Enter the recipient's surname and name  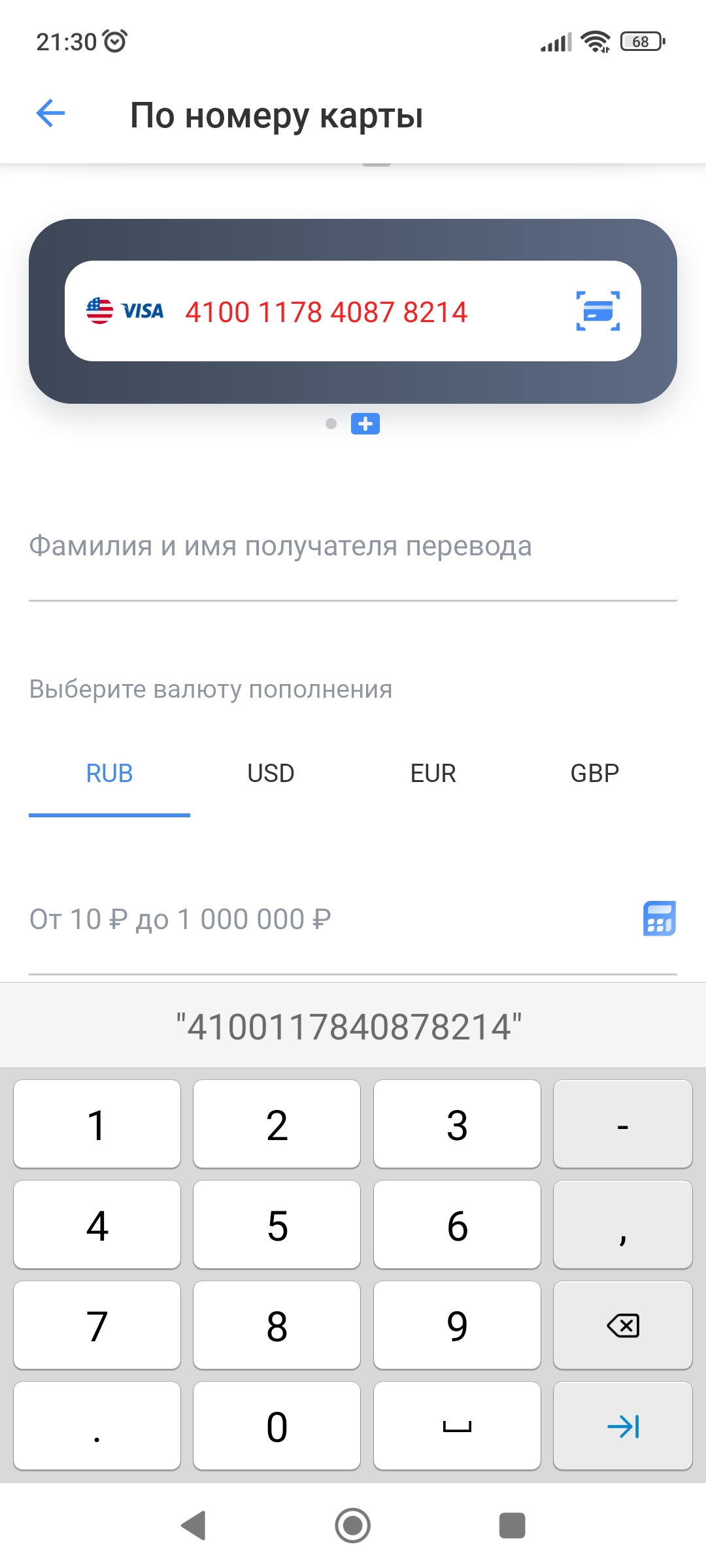pos(352,547)
